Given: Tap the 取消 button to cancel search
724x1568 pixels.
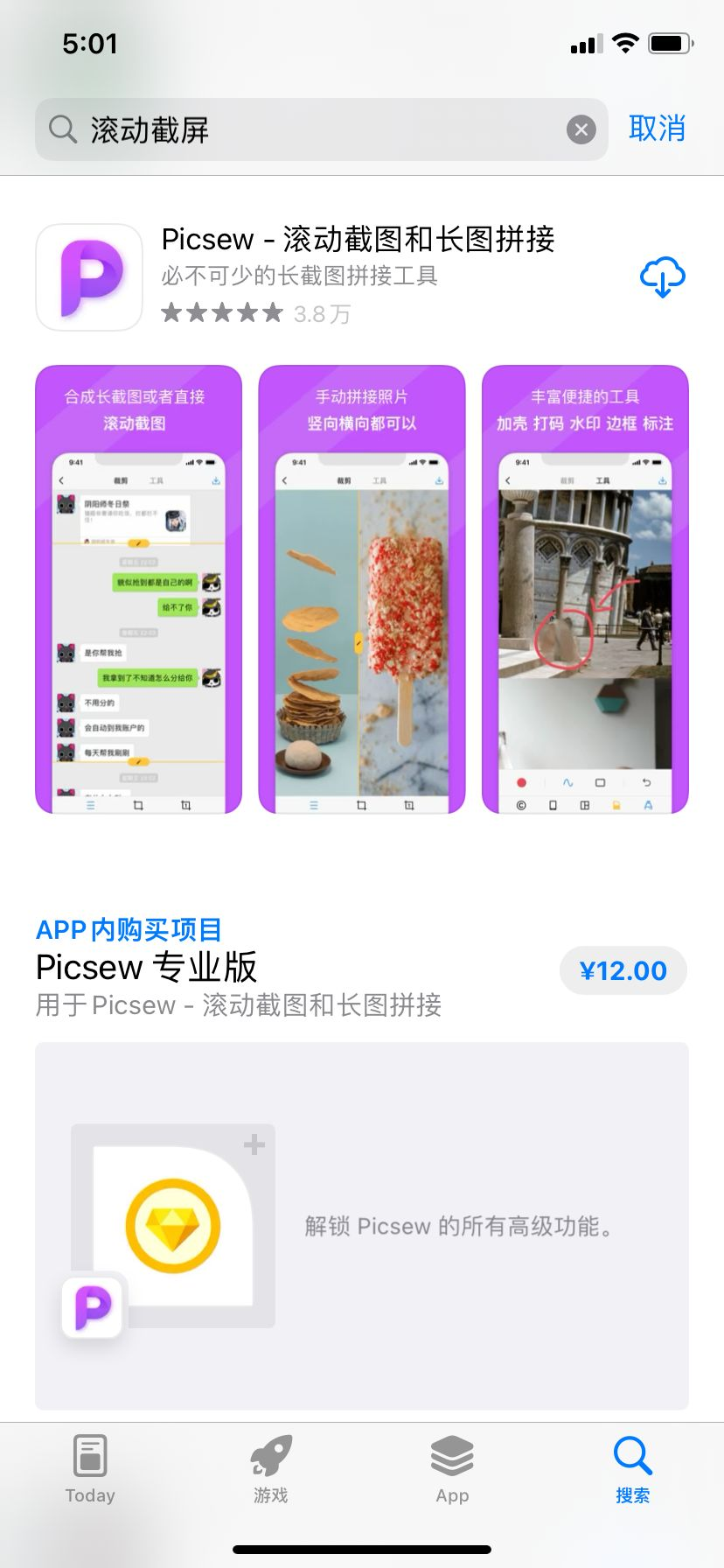Looking at the screenshot, I should 658,129.
